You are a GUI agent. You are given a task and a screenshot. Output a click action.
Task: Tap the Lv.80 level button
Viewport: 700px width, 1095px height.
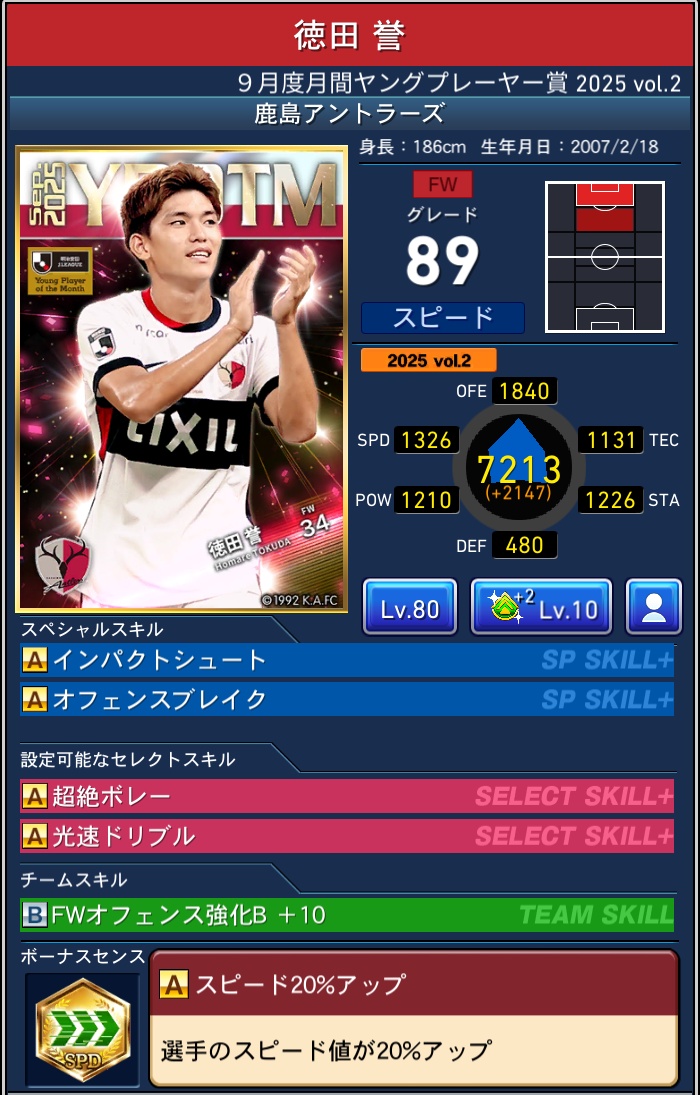409,607
